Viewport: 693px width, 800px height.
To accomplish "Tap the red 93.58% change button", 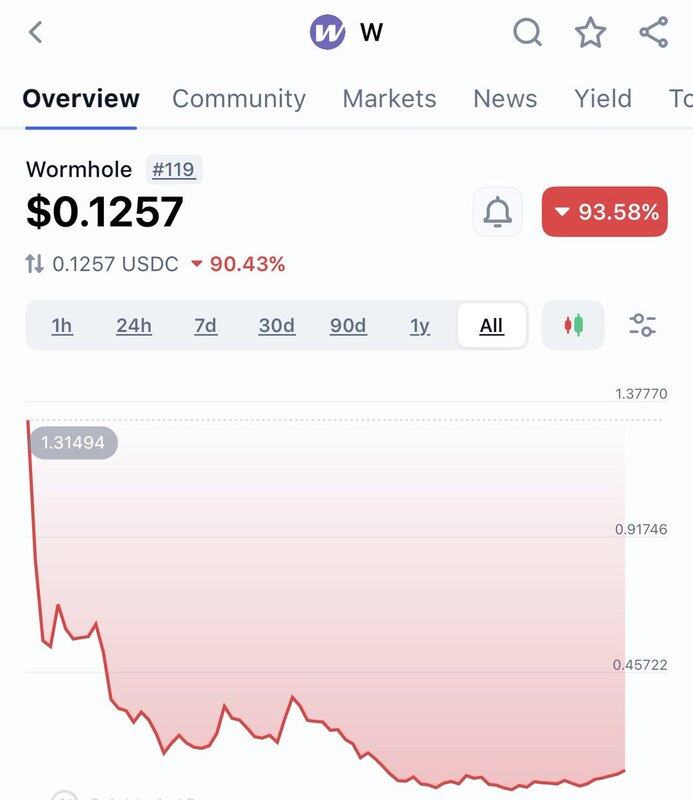I will click(605, 212).
